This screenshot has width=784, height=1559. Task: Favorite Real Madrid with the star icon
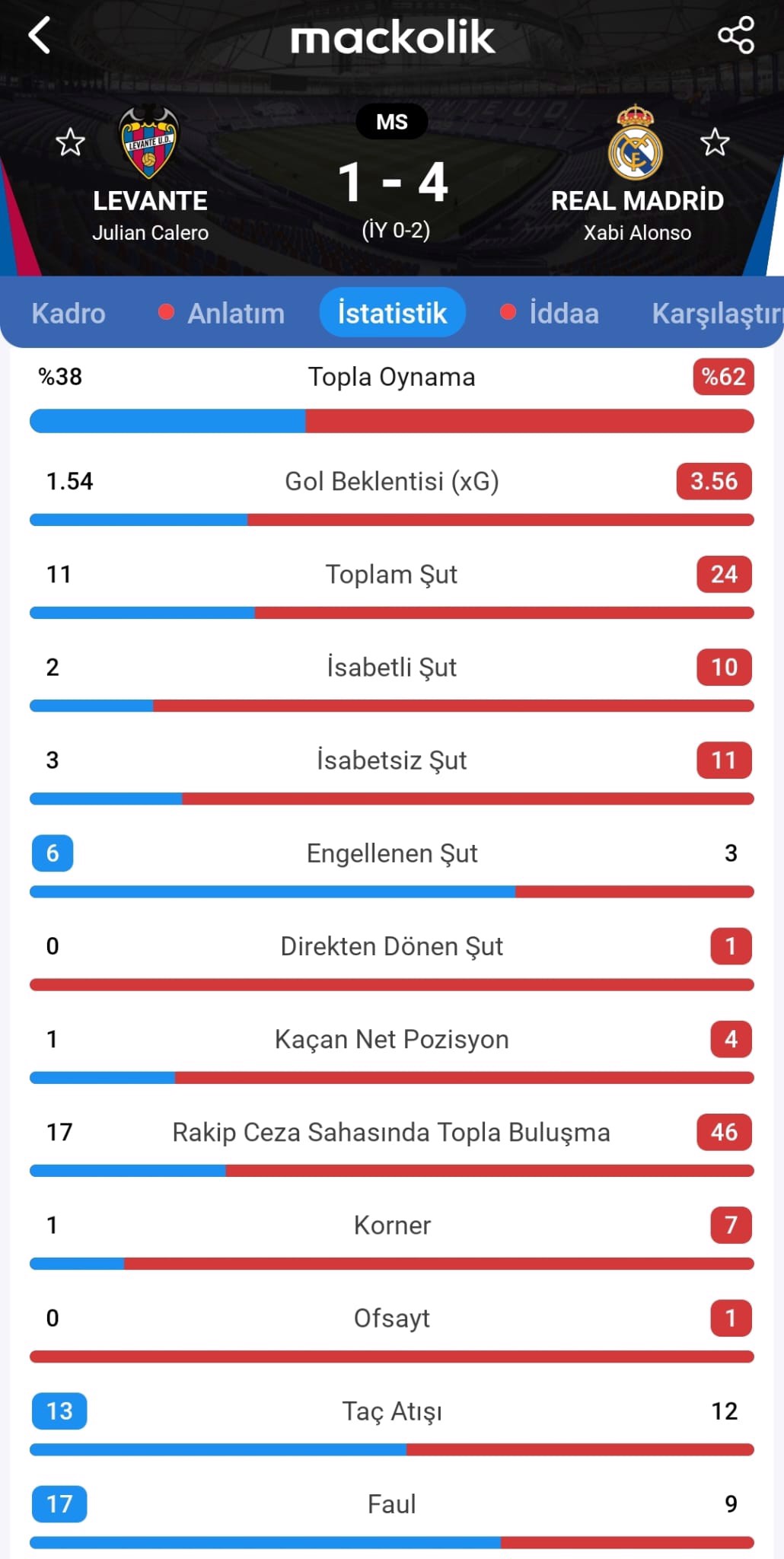click(715, 142)
